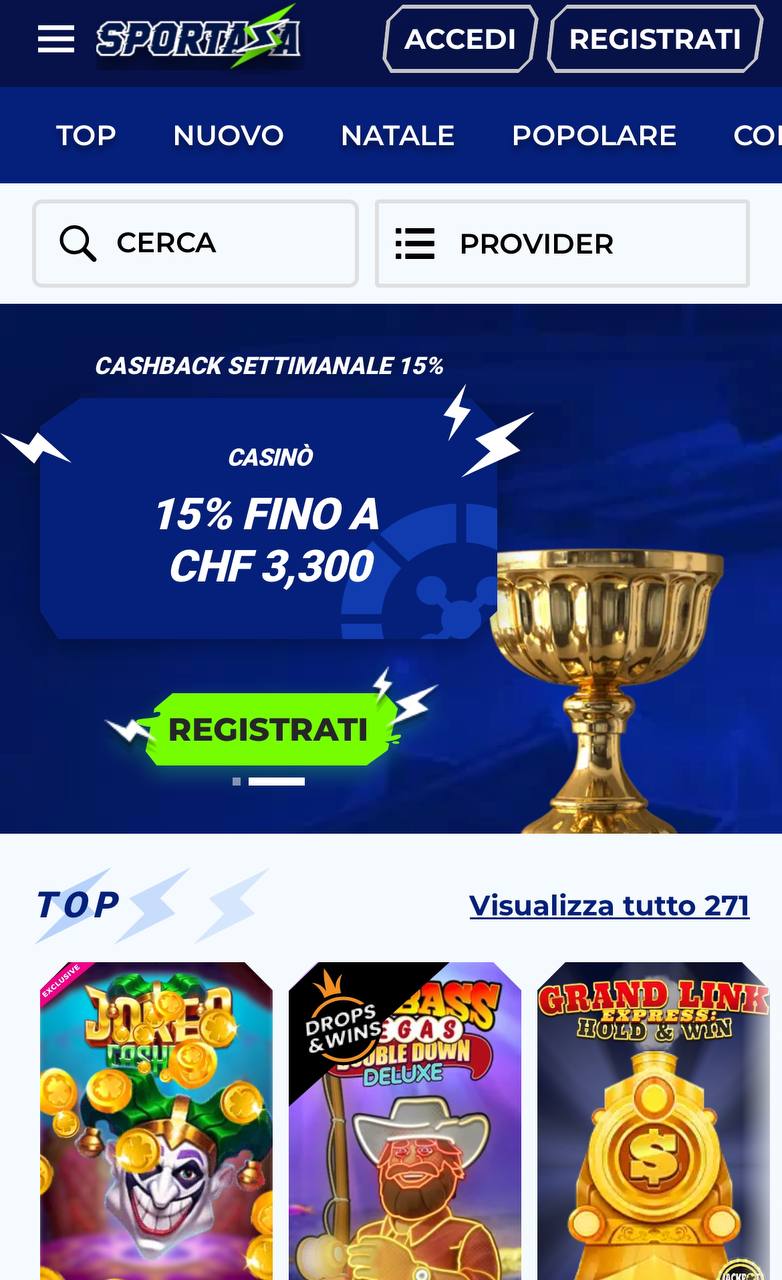Tap the ACCEDI login button
782x1280 pixels.
pyautogui.click(x=460, y=39)
